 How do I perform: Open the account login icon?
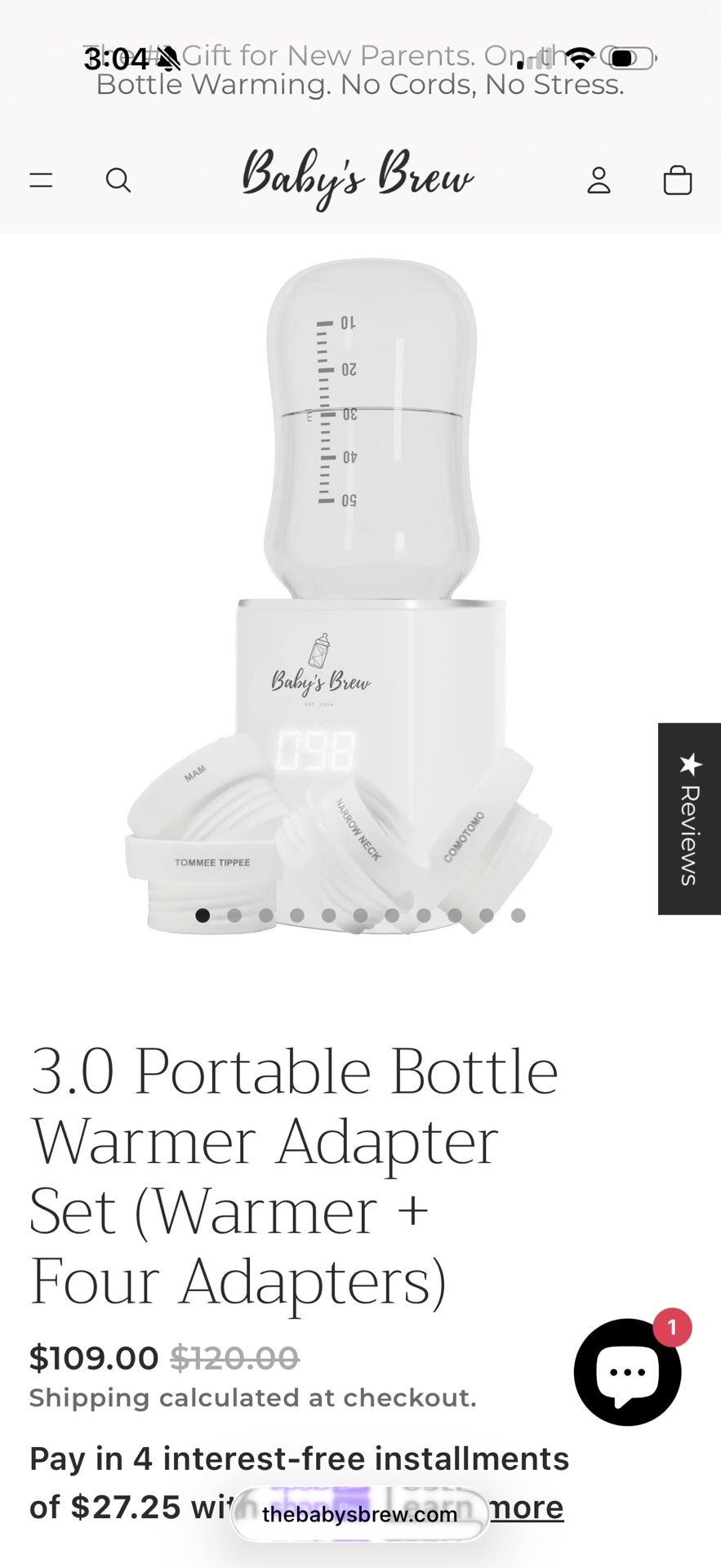click(599, 180)
